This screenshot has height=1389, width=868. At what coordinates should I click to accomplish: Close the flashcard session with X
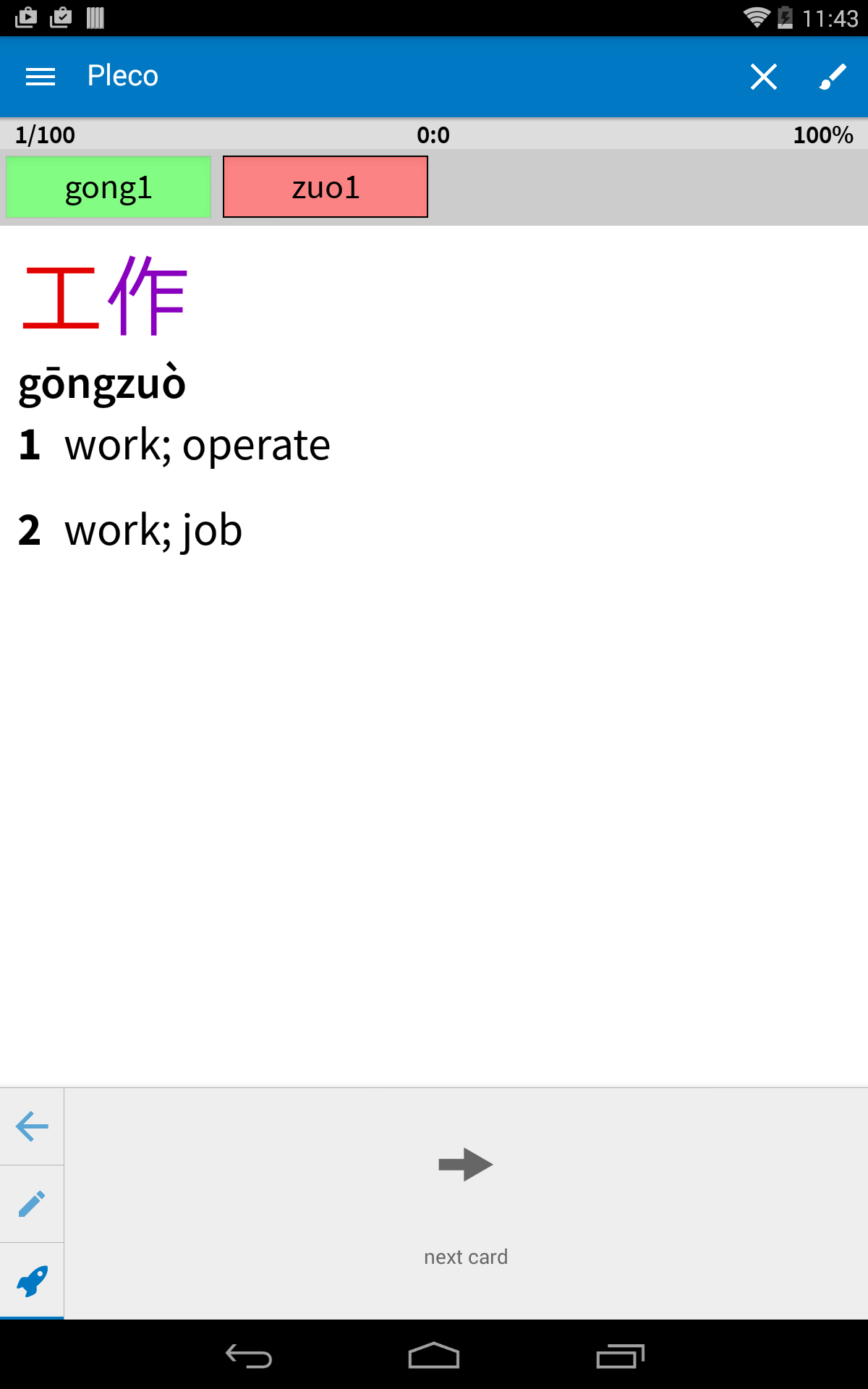pos(763,76)
